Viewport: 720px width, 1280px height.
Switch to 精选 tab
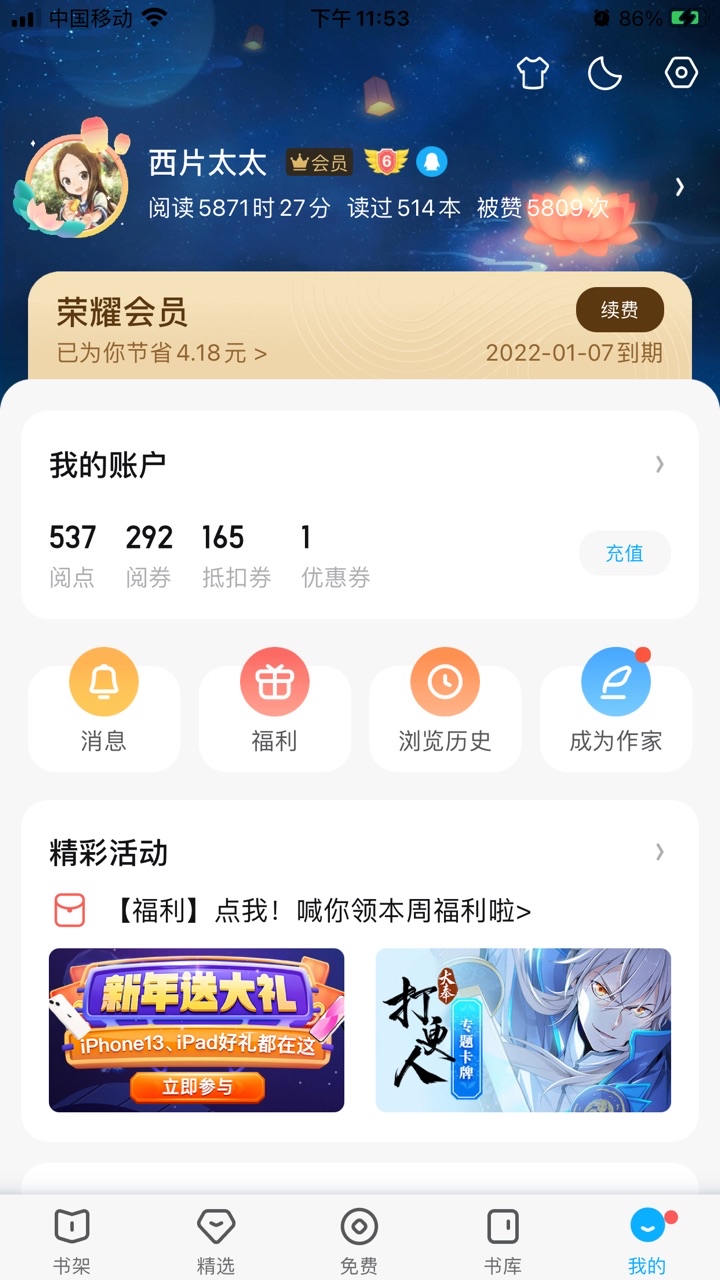[x=215, y=1238]
